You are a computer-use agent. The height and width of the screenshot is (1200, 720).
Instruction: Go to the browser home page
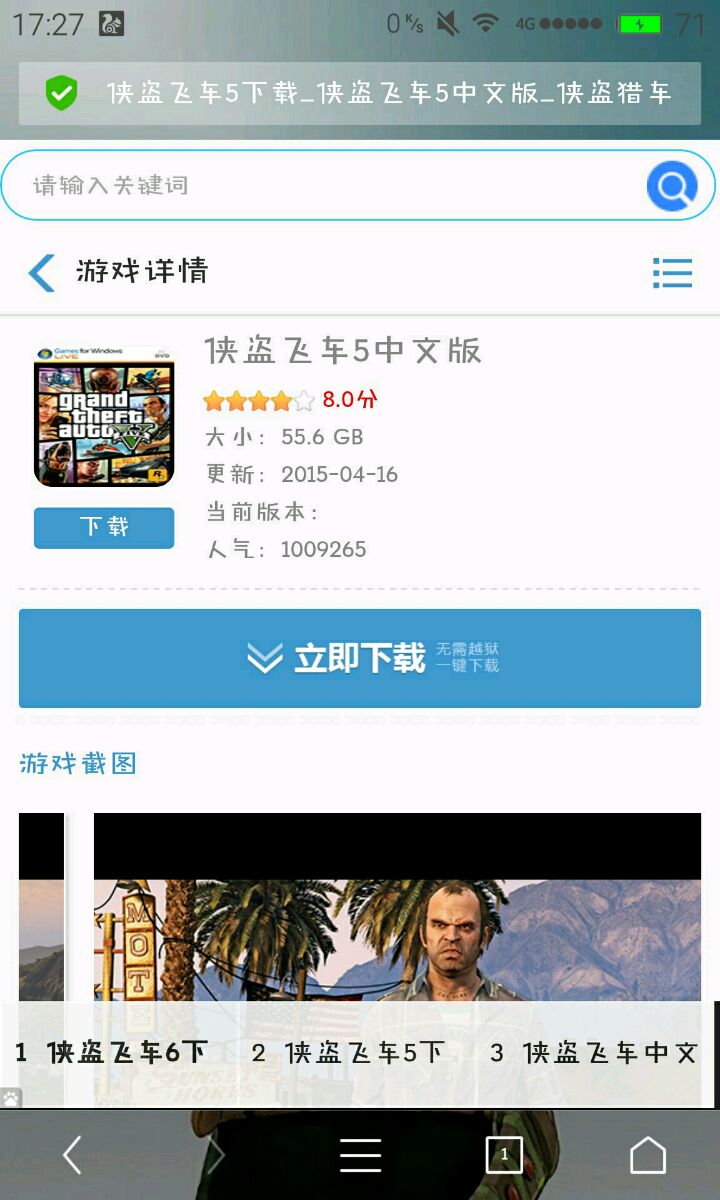click(x=648, y=1155)
